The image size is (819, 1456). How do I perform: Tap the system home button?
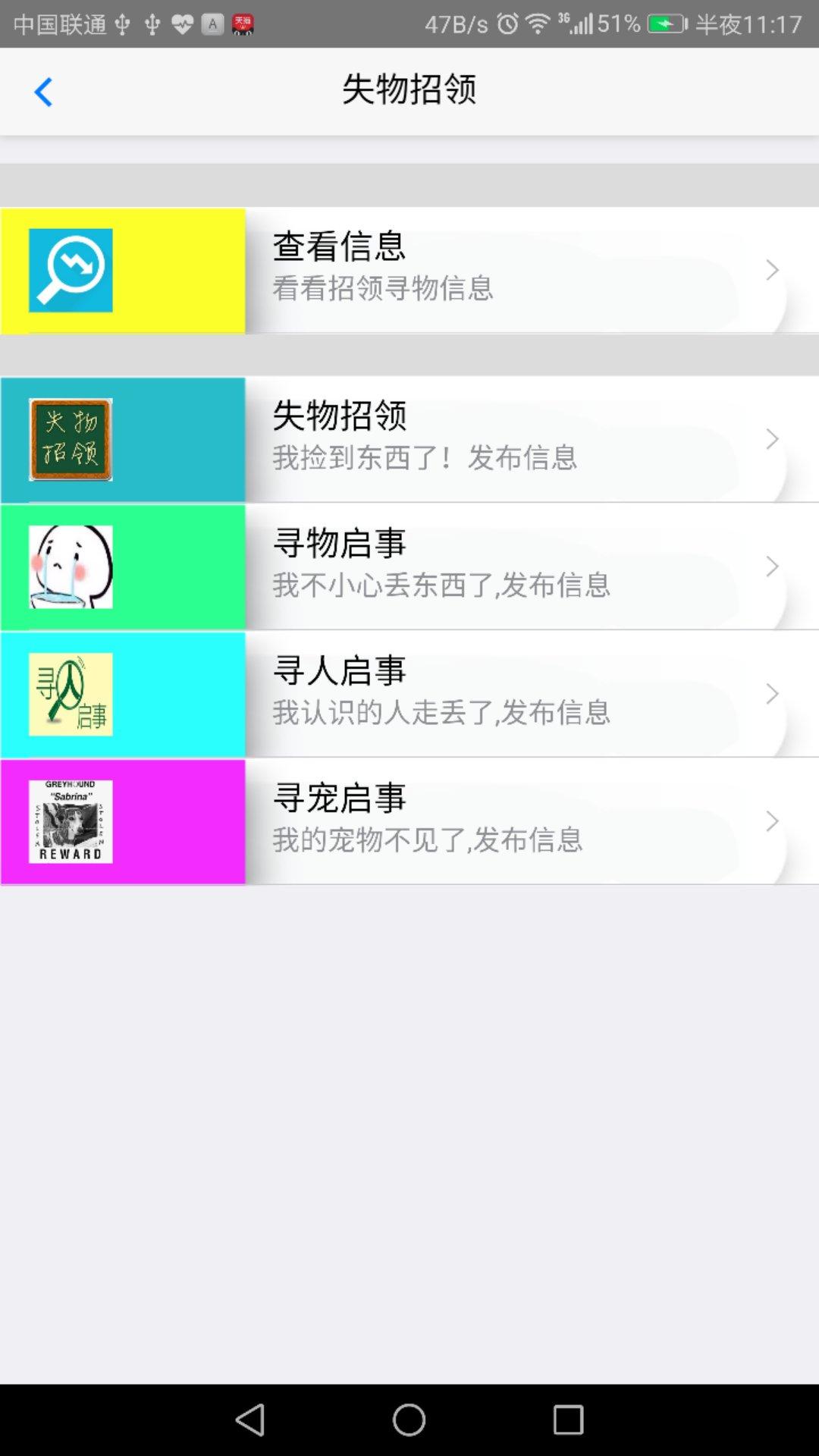409,1420
